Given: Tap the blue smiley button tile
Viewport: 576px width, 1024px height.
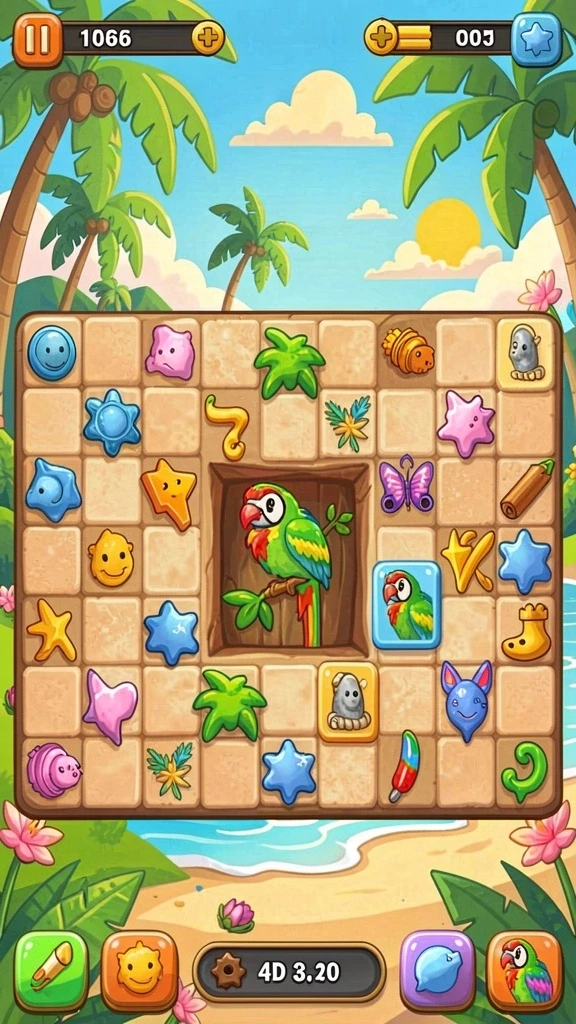Looking at the screenshot, I should point(52,353).
